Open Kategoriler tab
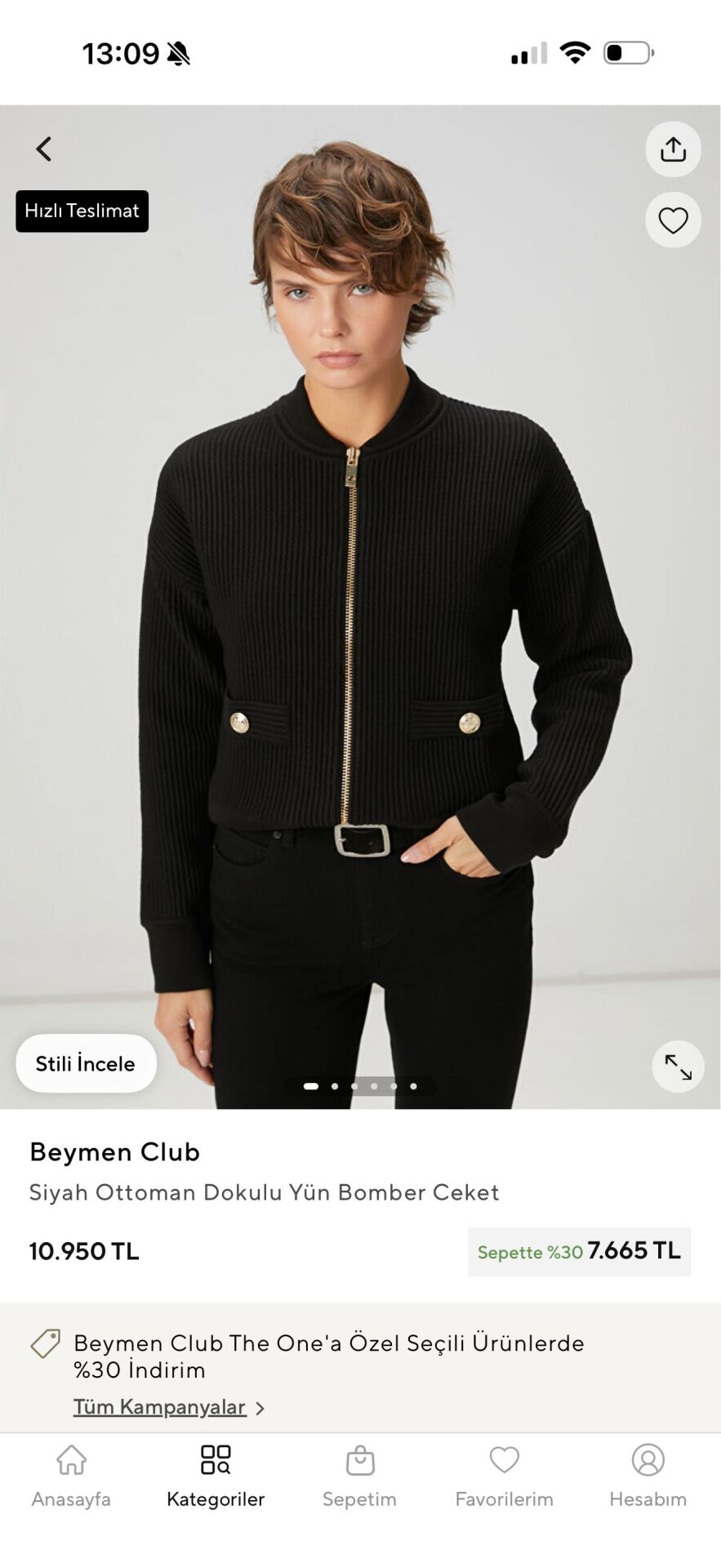The width and height of the screenshot is (721, 1568). [216, 1477]
